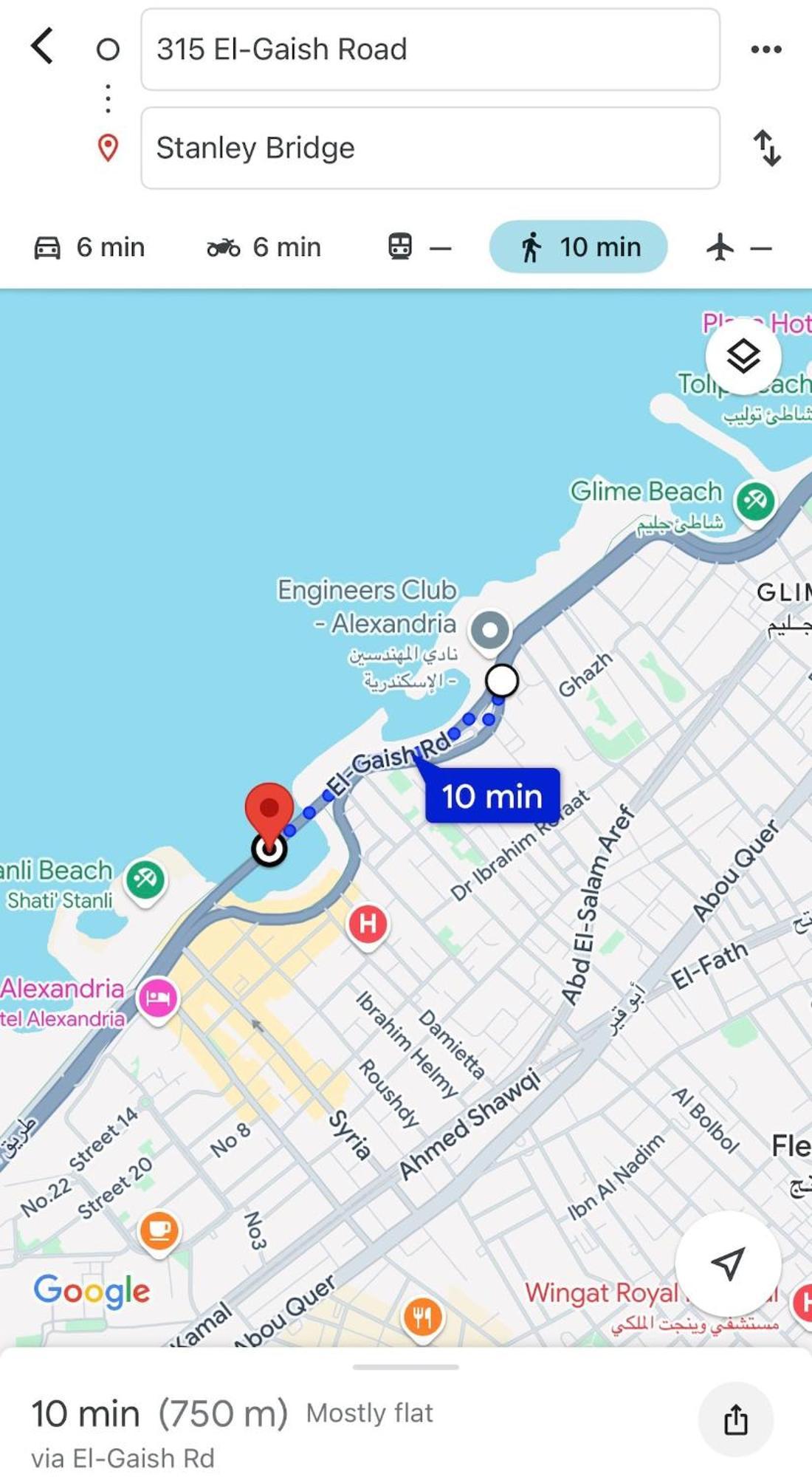Go back from directions

pos(42,47)
